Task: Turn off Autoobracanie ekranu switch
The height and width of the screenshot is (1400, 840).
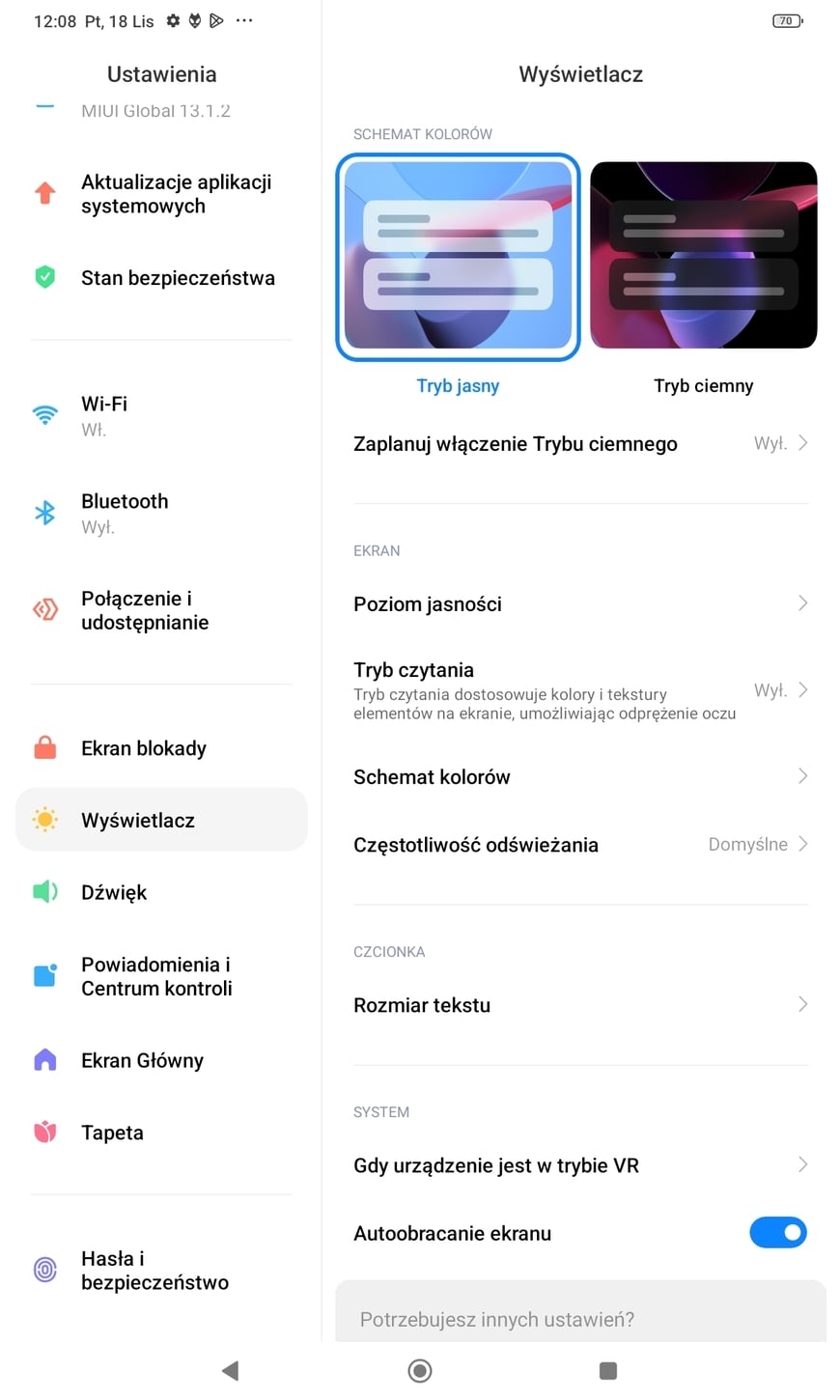Action: 777,1233
